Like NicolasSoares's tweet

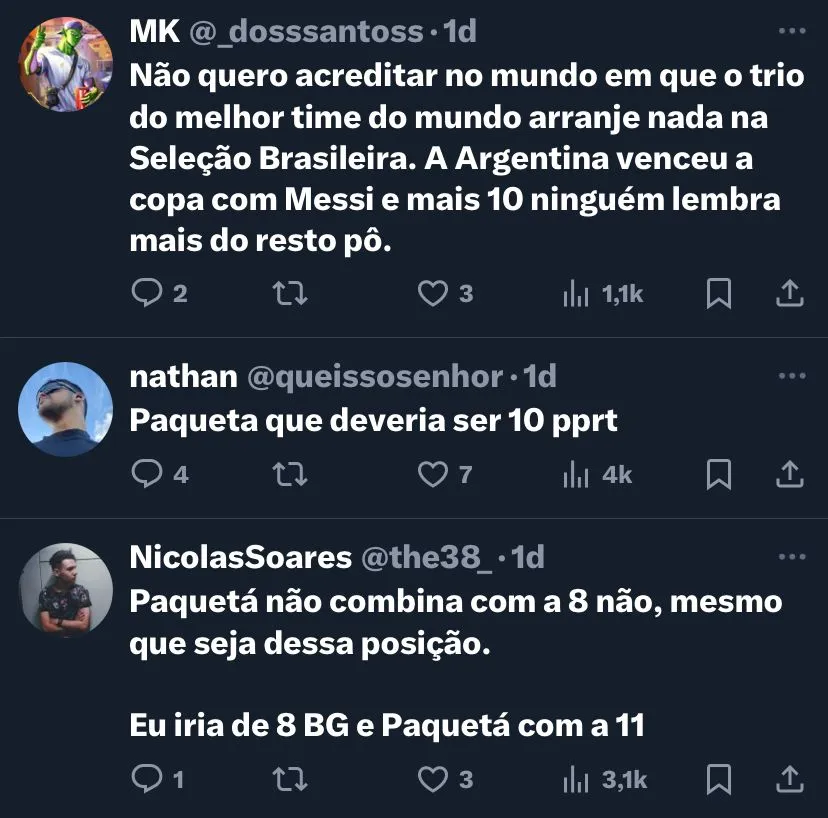tap(431, 779)
